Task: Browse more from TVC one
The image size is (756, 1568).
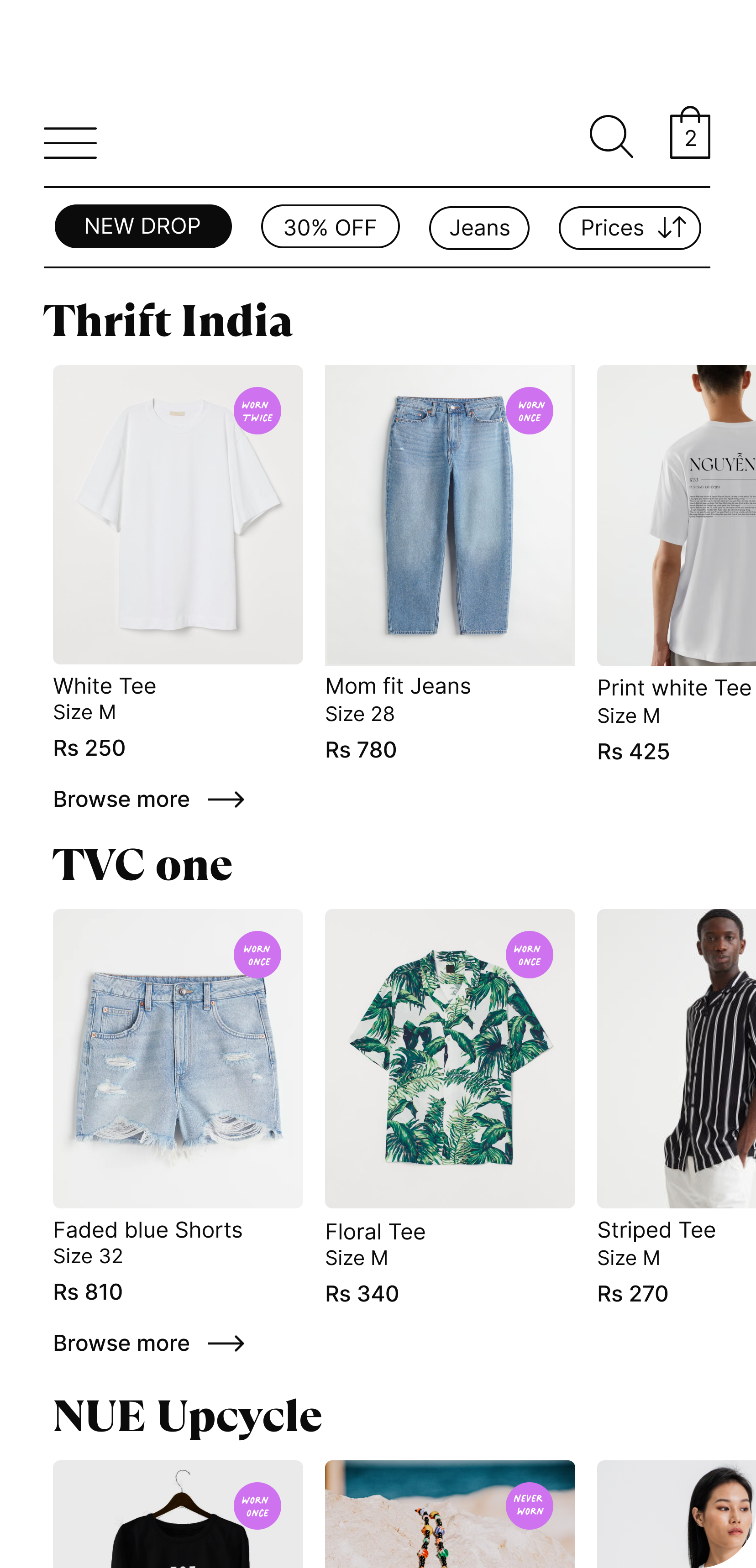Action: 148,1343
